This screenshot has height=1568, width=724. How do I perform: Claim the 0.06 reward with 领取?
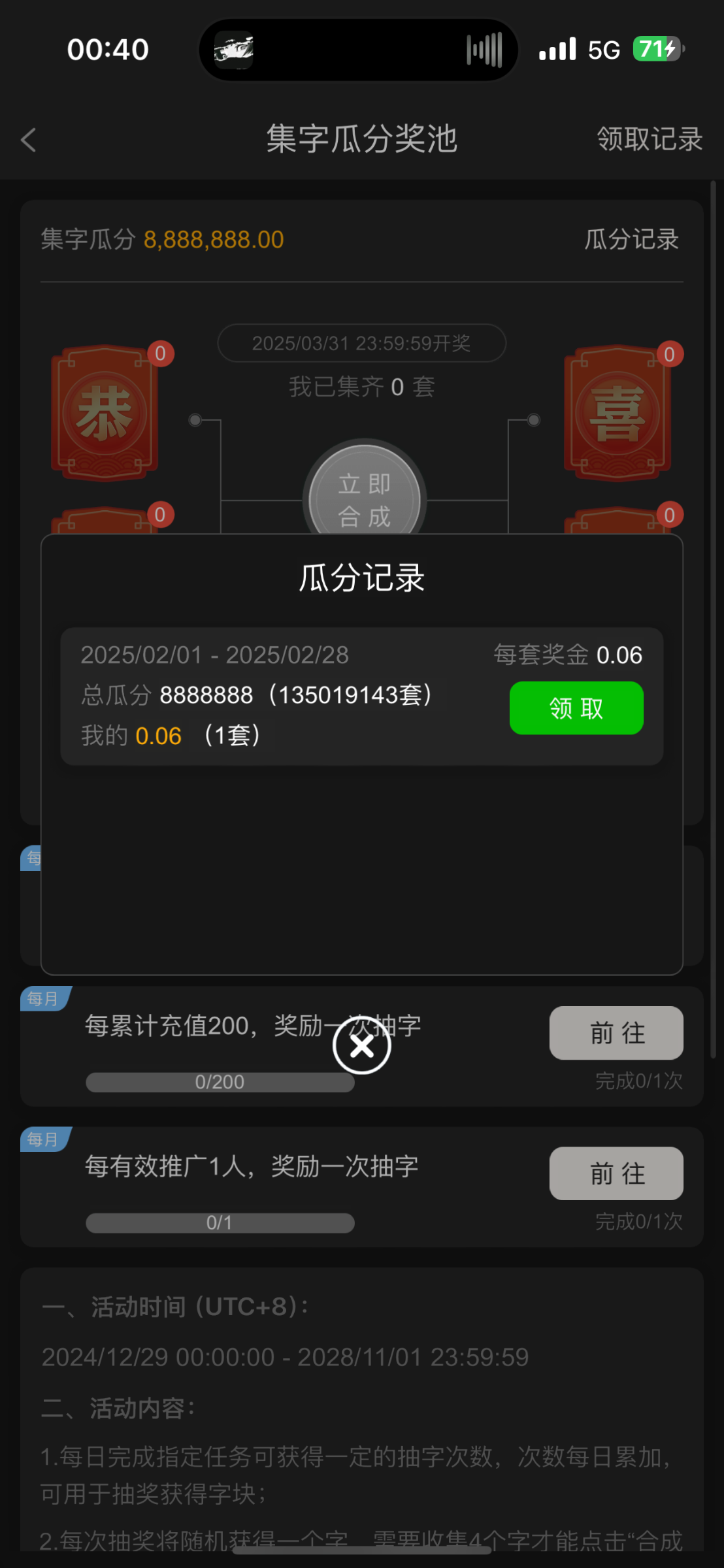click(x=576, y=708)
